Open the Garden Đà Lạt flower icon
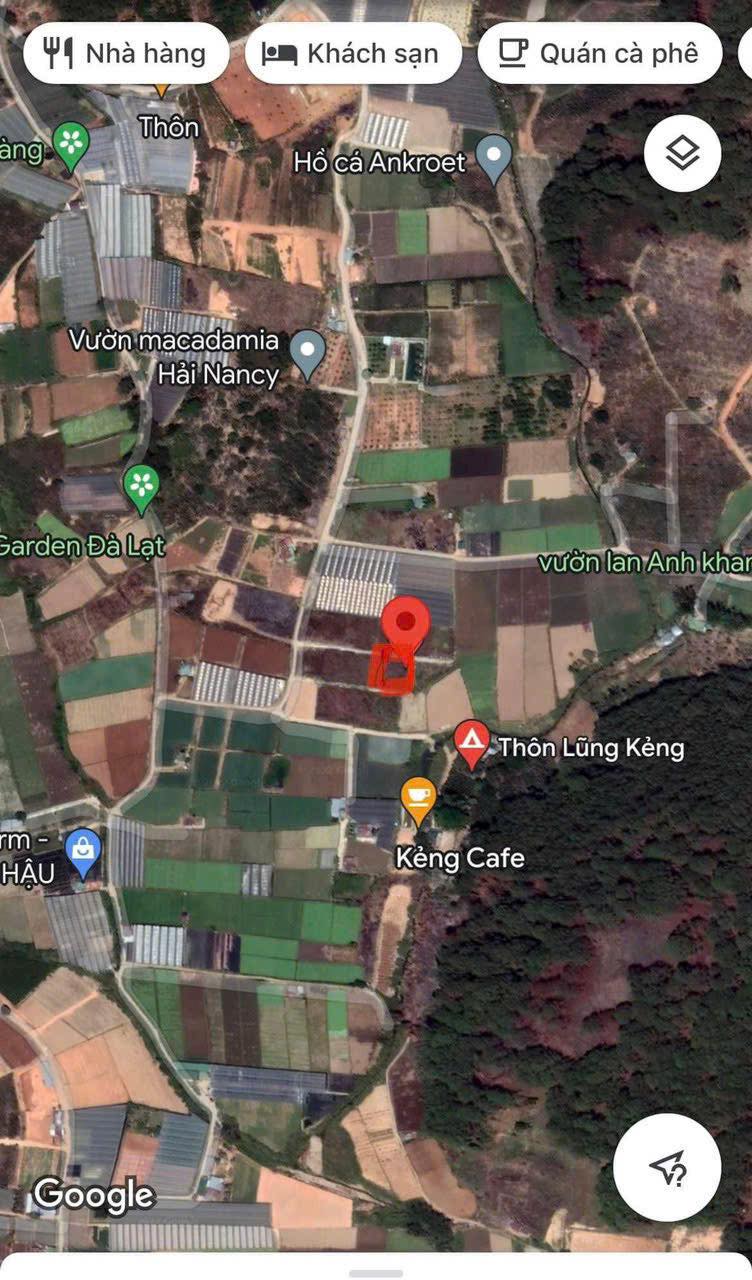 click(142, 488)
